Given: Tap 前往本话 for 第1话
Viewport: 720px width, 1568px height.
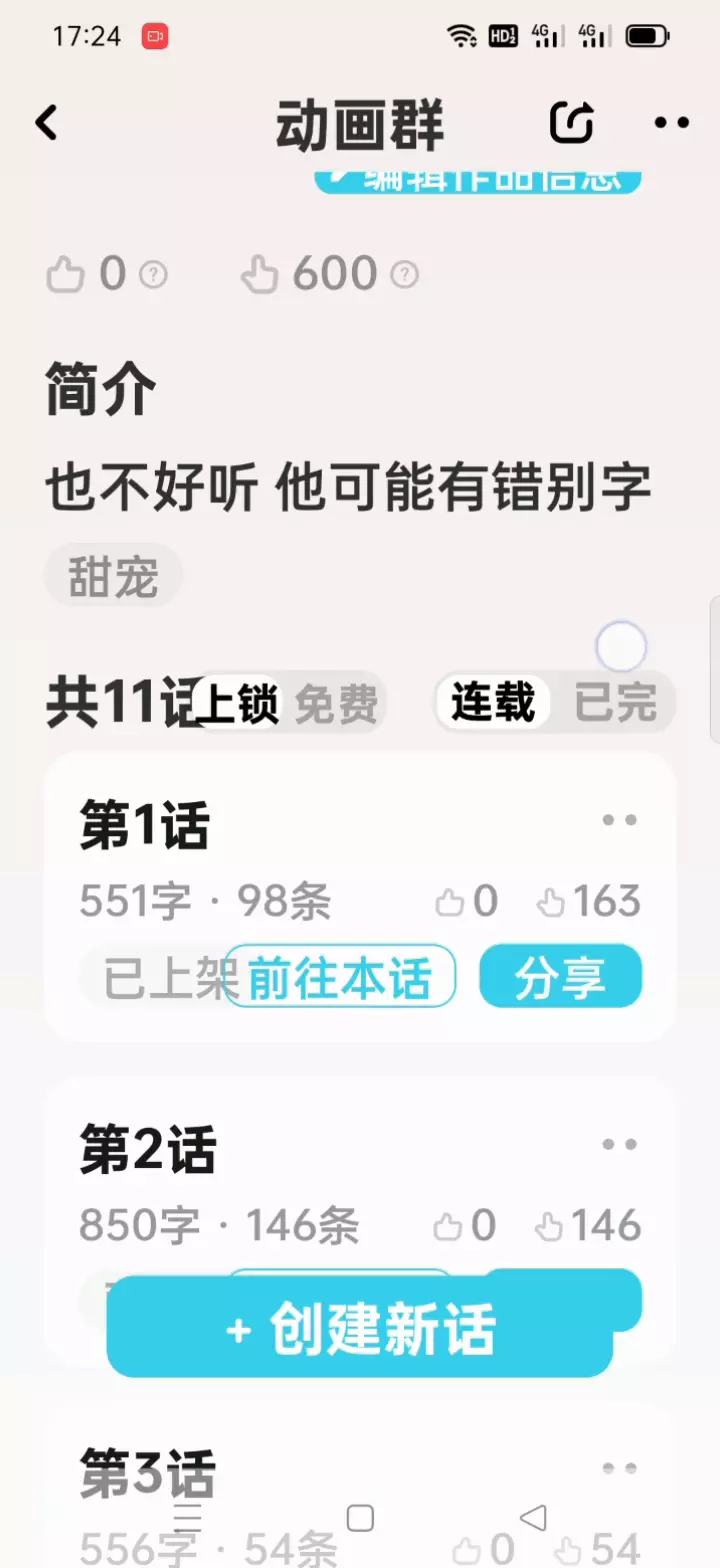Looking at the screenshot, I should click(340, 976).
